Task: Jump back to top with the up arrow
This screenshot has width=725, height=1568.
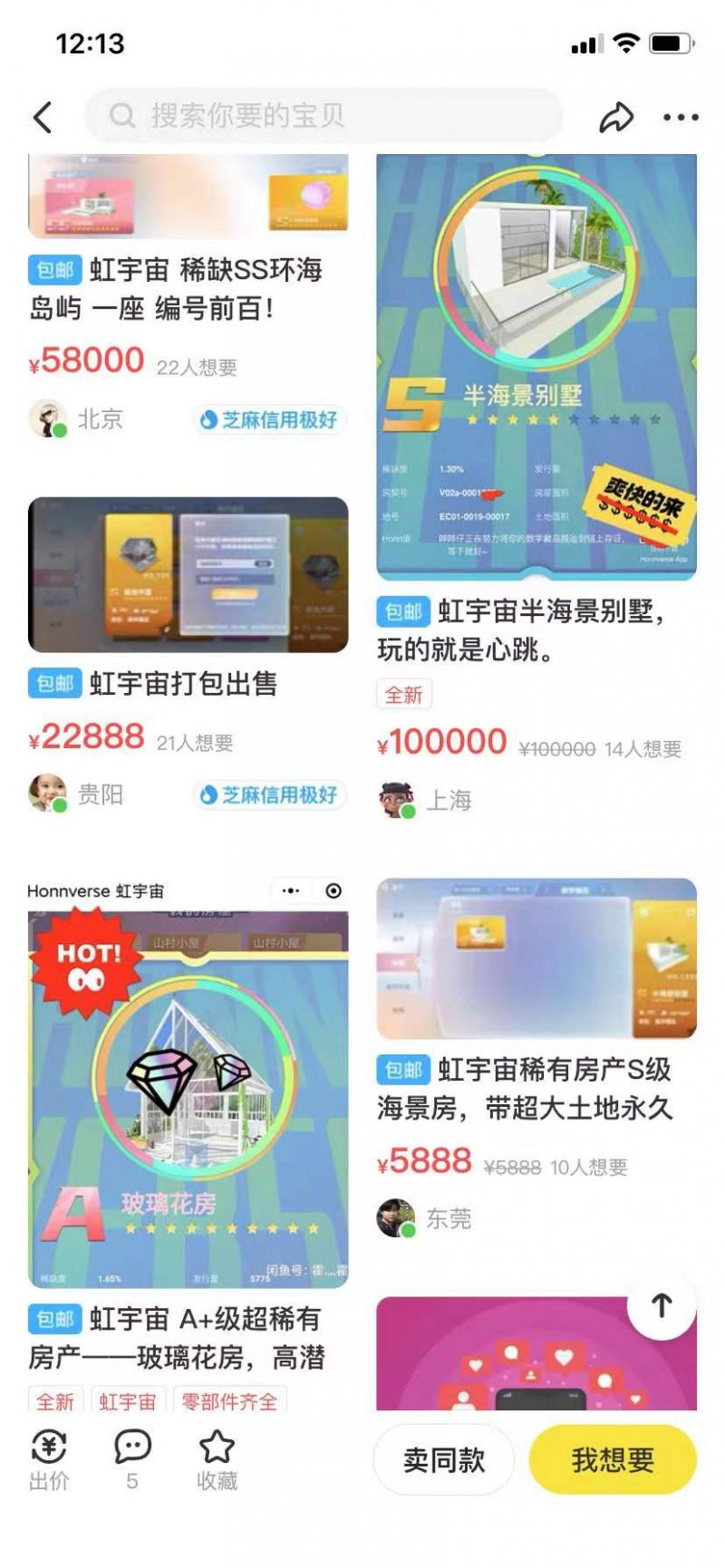Action: tap(662, 1304)
